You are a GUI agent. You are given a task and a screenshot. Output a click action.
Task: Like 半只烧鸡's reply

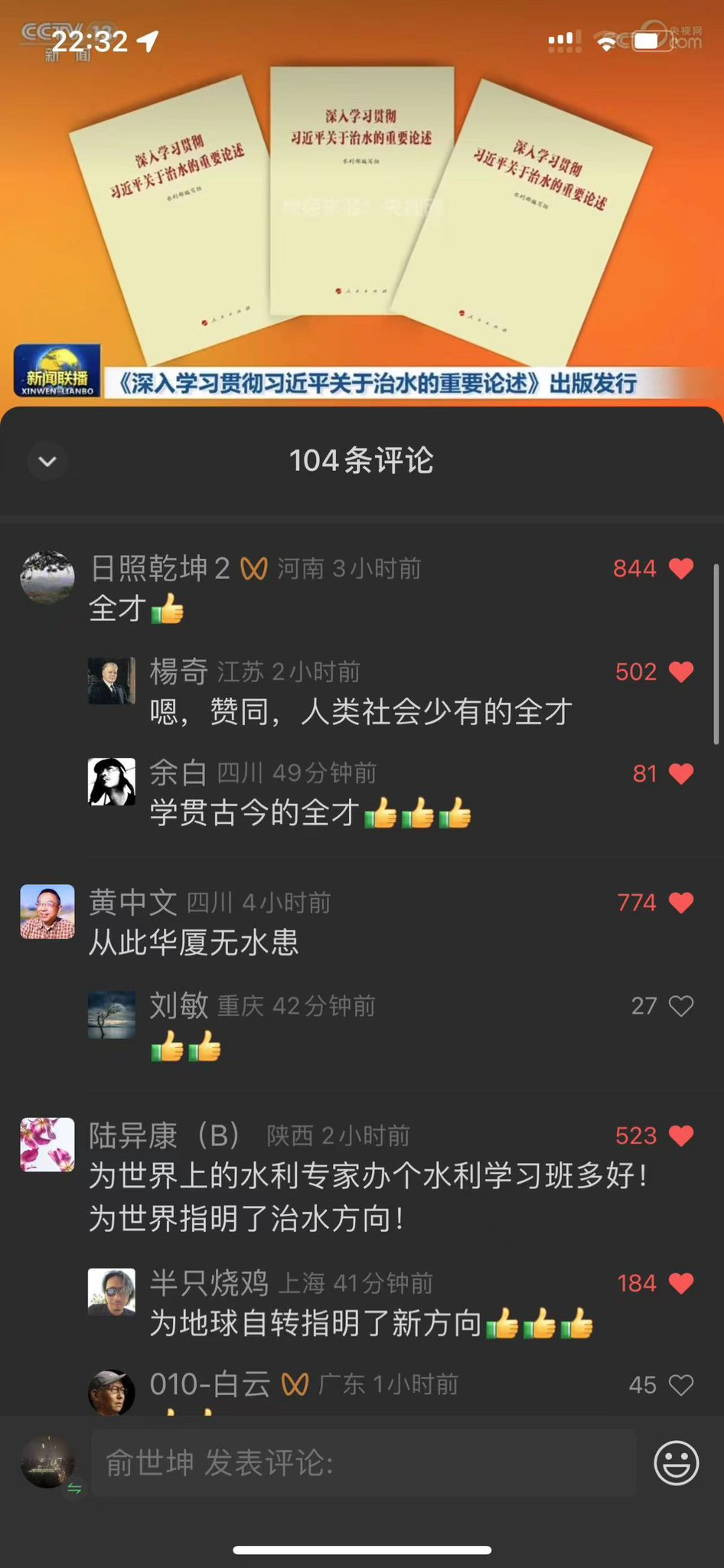[680, 1284]
